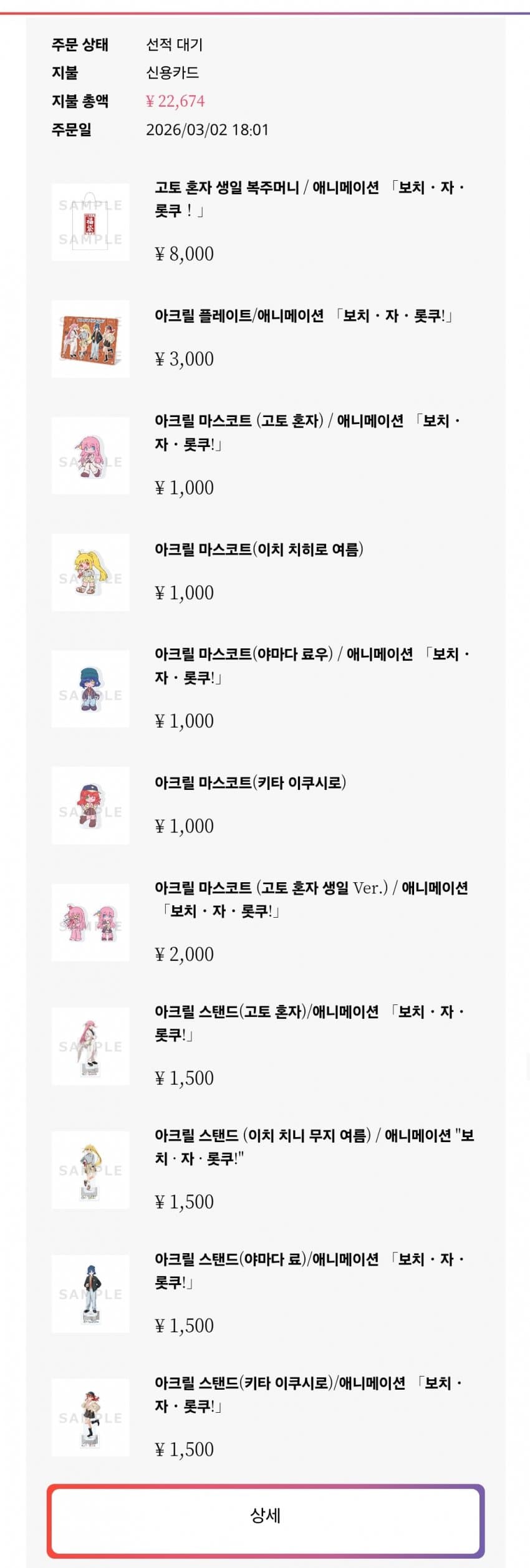Open the 아크릴 플레이트 product
The image size is (530, 1568).
[x=302, y=316]
